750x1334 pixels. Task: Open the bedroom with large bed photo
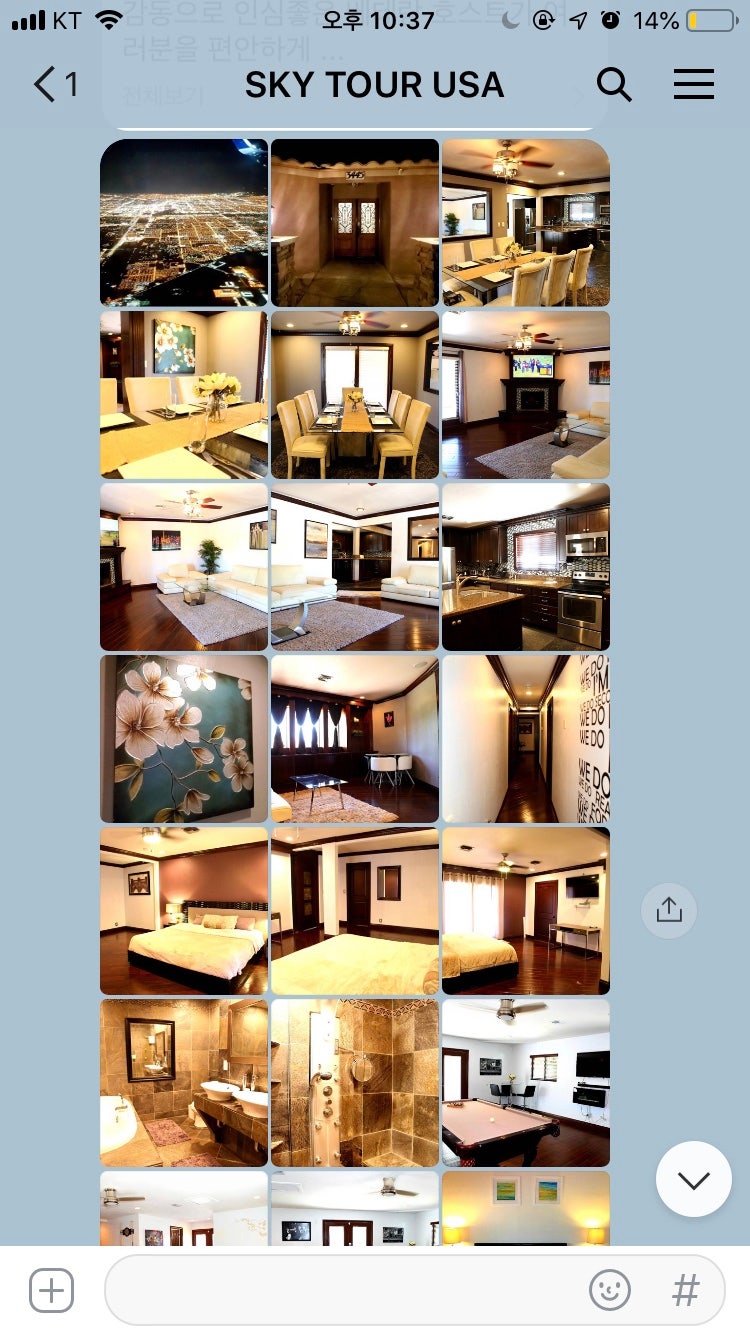pyautogui.click(x=184, y=911)
